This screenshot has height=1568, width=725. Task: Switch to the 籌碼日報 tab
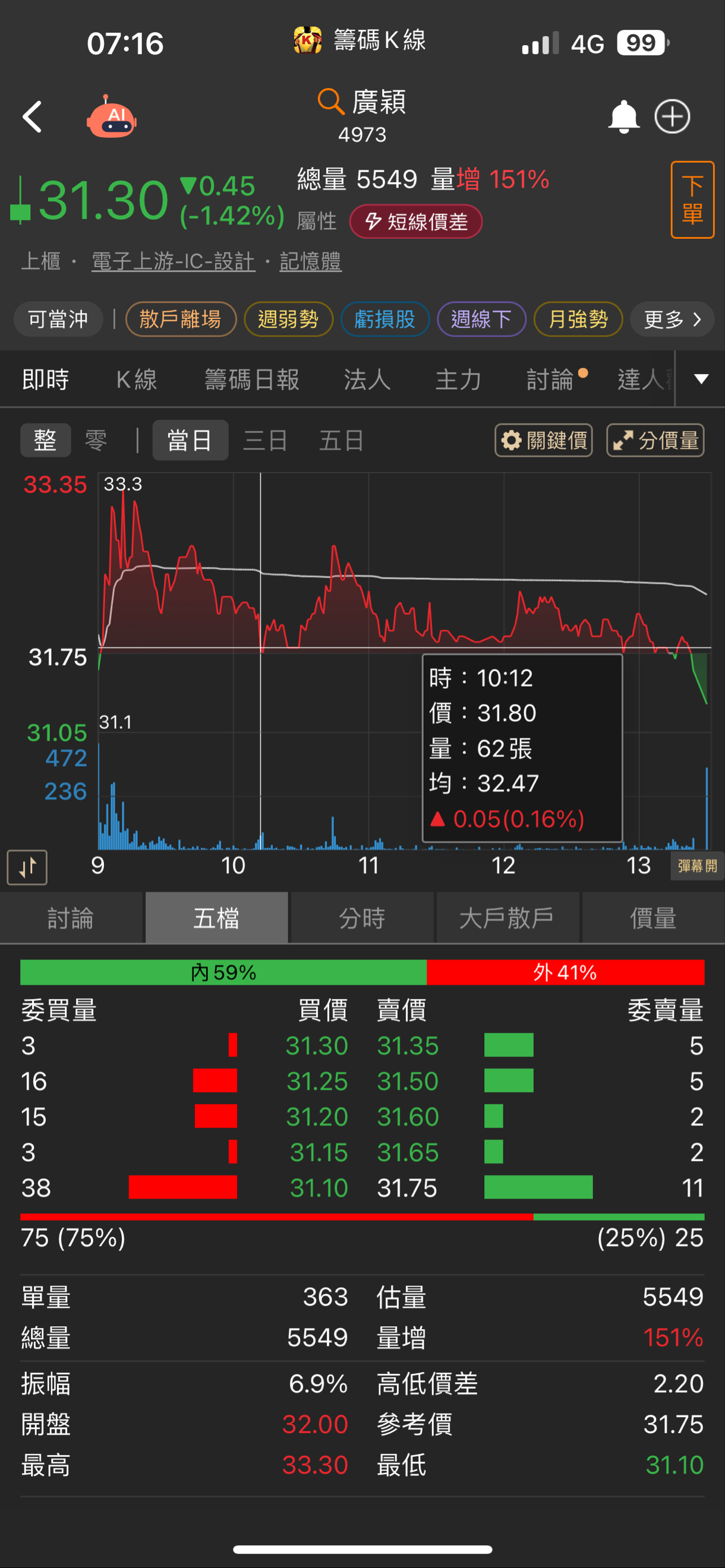tap(251, 380)
